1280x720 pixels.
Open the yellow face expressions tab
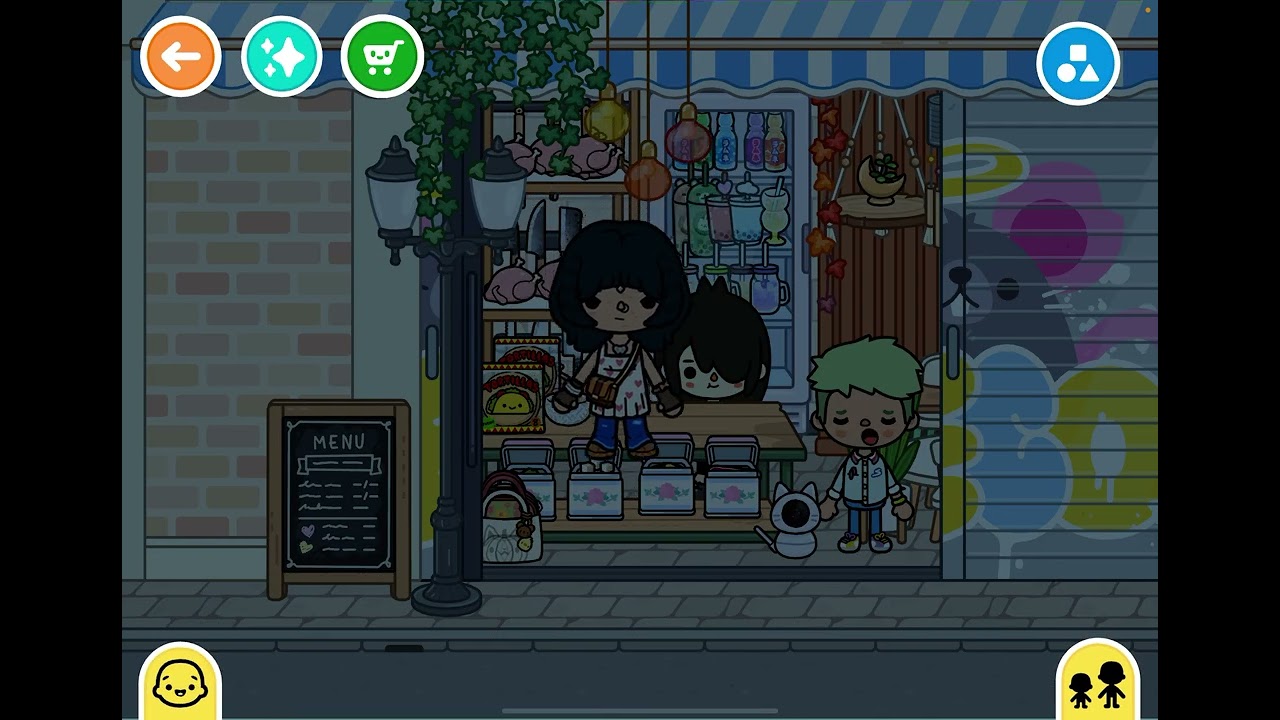click(180, 683)
